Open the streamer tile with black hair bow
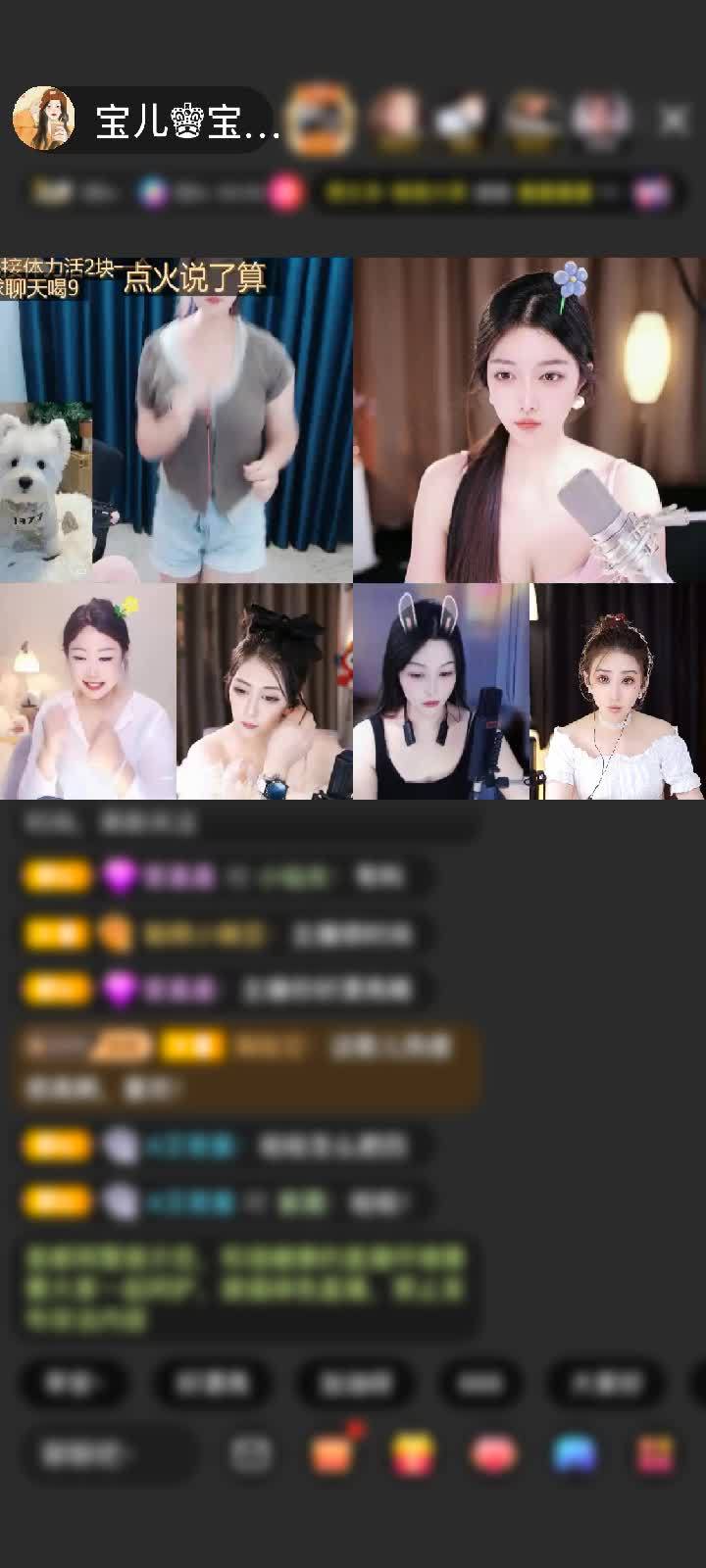The image size is (706, 1568). click(265, 692)
